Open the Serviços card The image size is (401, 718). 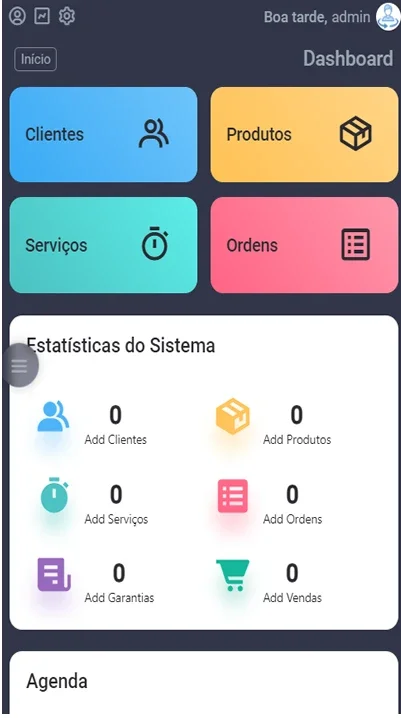click(103, 245)
